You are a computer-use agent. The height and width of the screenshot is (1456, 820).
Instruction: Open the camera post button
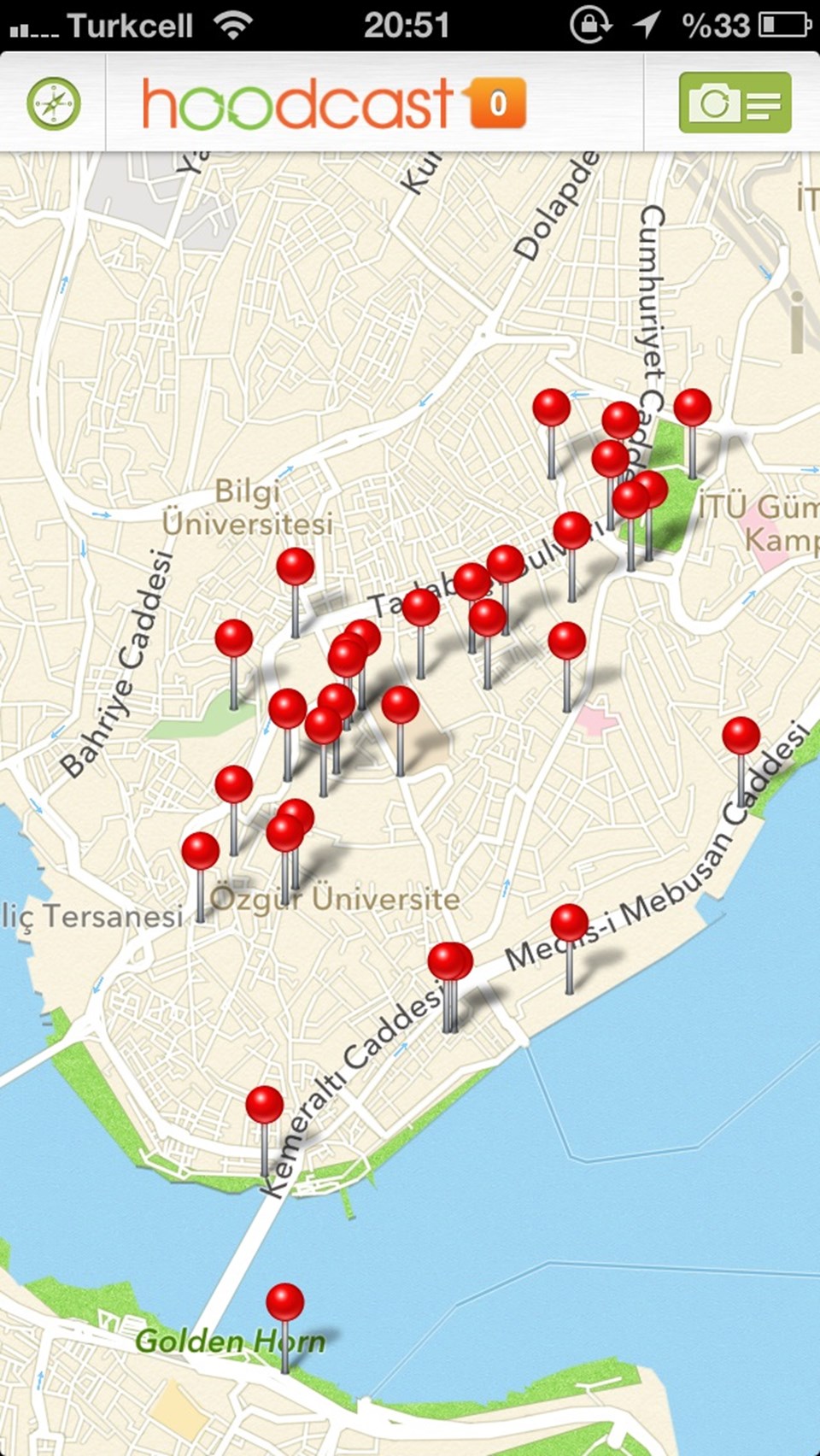tap(735, 103)
